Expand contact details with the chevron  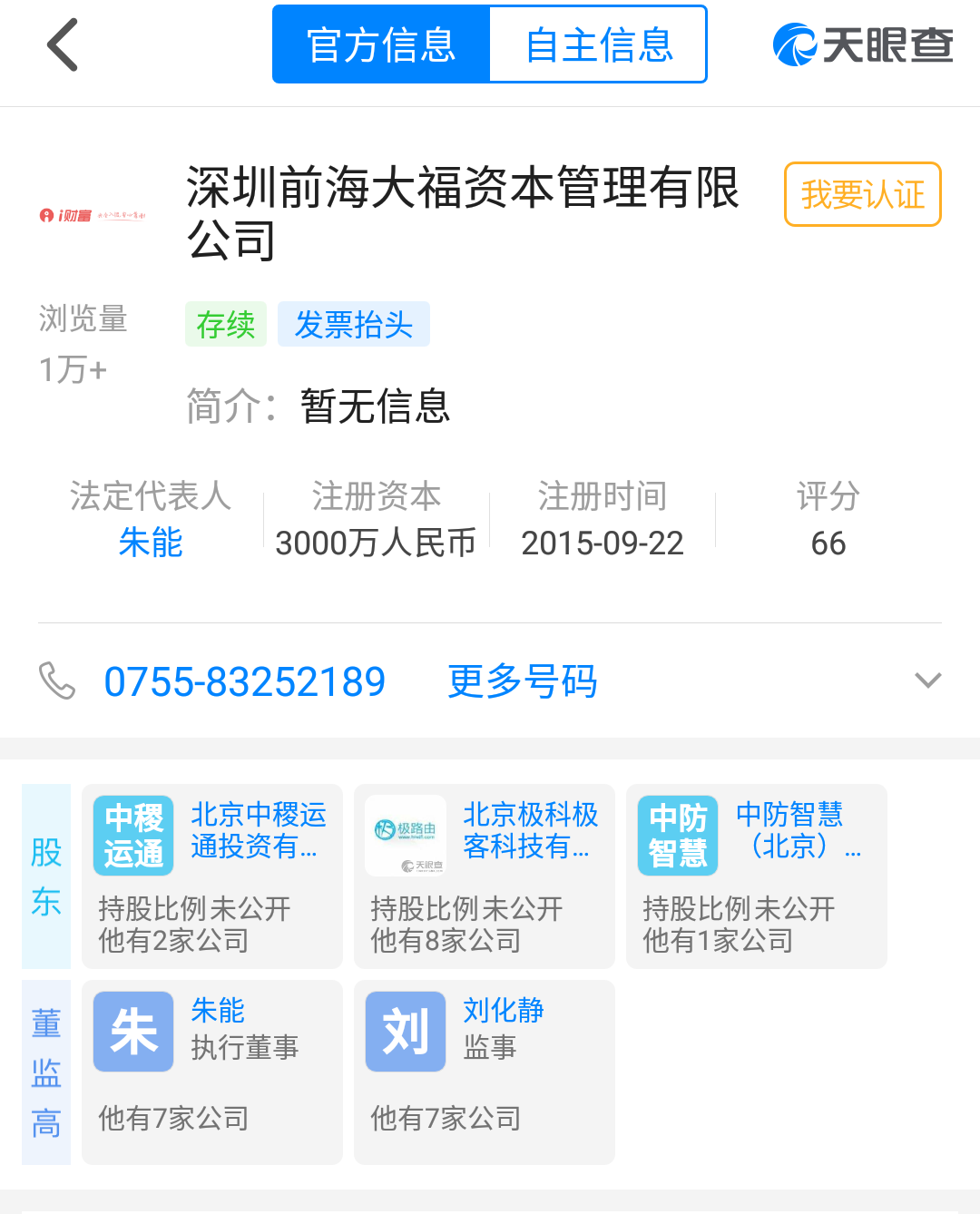927,680
